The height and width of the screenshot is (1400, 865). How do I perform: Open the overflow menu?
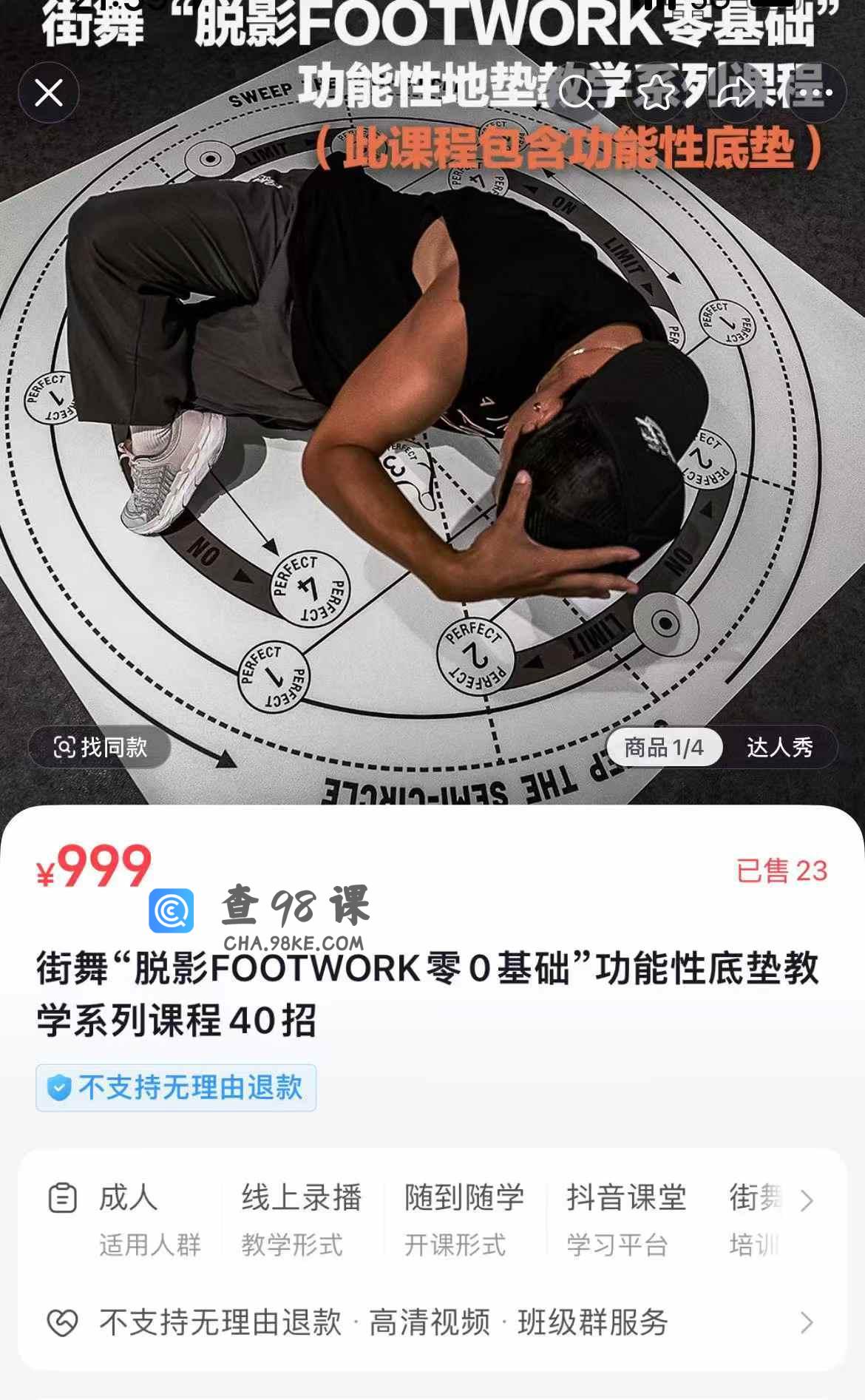(816, 93)
